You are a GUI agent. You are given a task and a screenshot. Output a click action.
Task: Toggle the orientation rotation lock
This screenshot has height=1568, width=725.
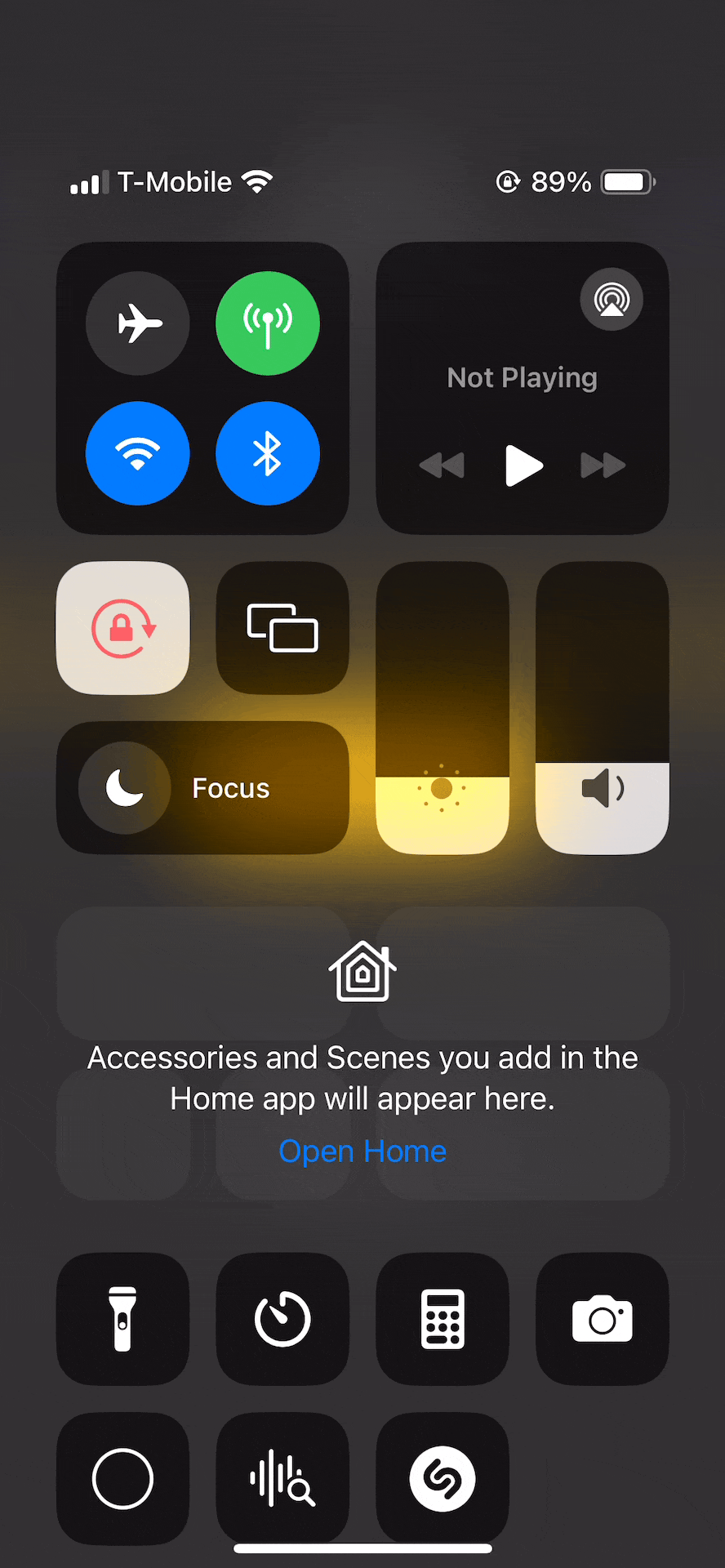tap(122, 628)
